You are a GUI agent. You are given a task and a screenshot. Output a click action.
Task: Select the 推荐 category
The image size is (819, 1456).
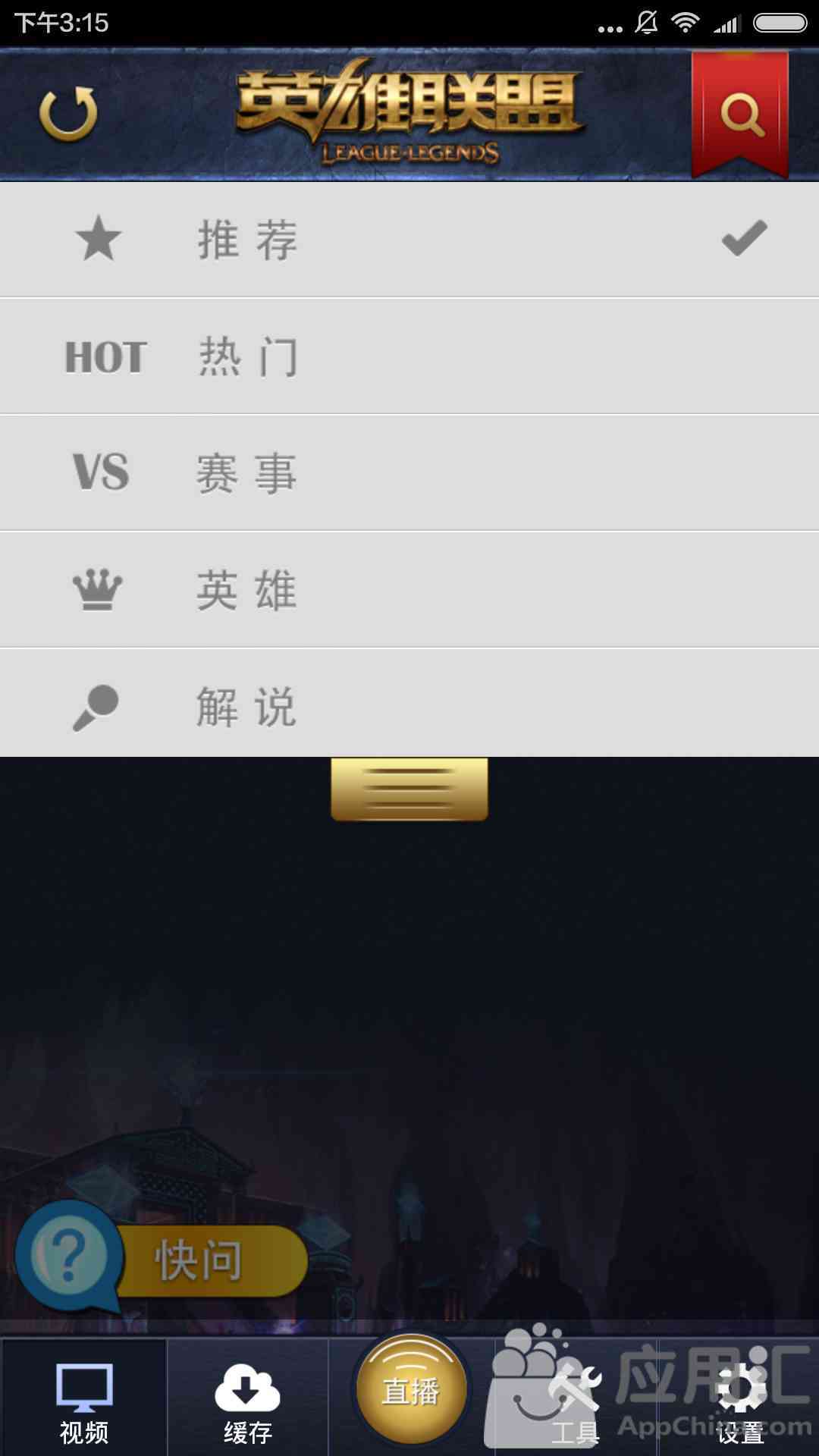409,240
